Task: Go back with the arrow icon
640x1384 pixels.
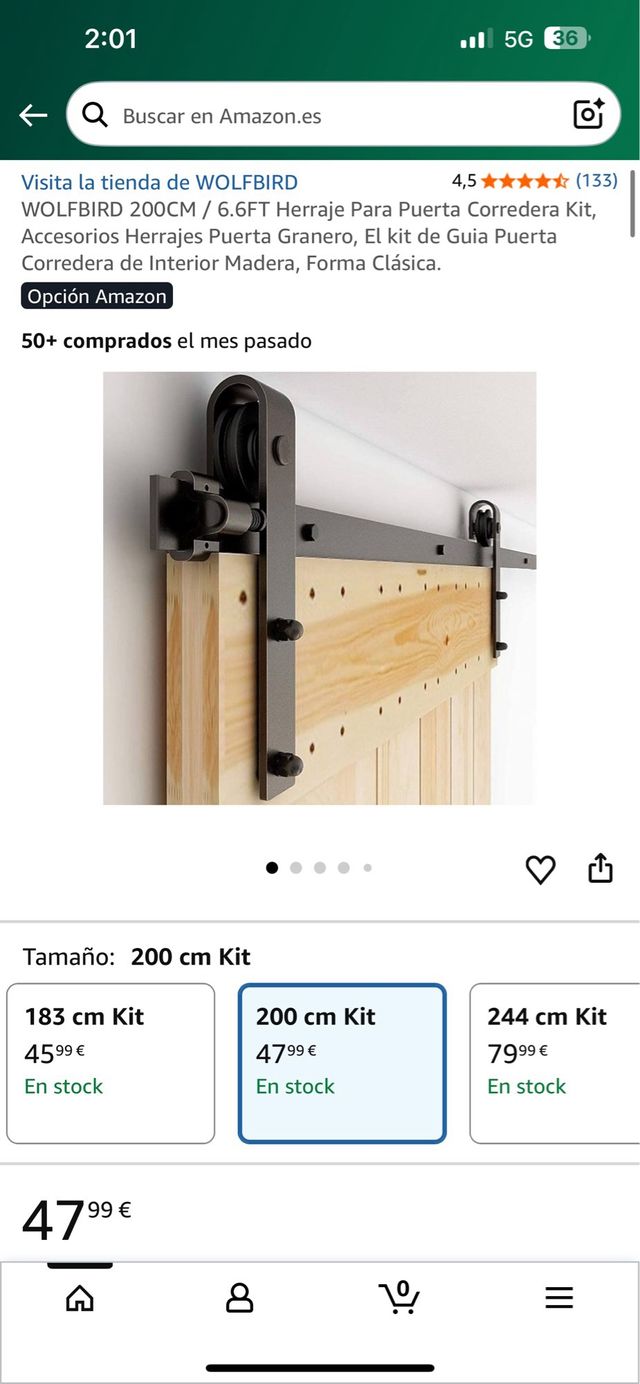Action: (33, 116)
